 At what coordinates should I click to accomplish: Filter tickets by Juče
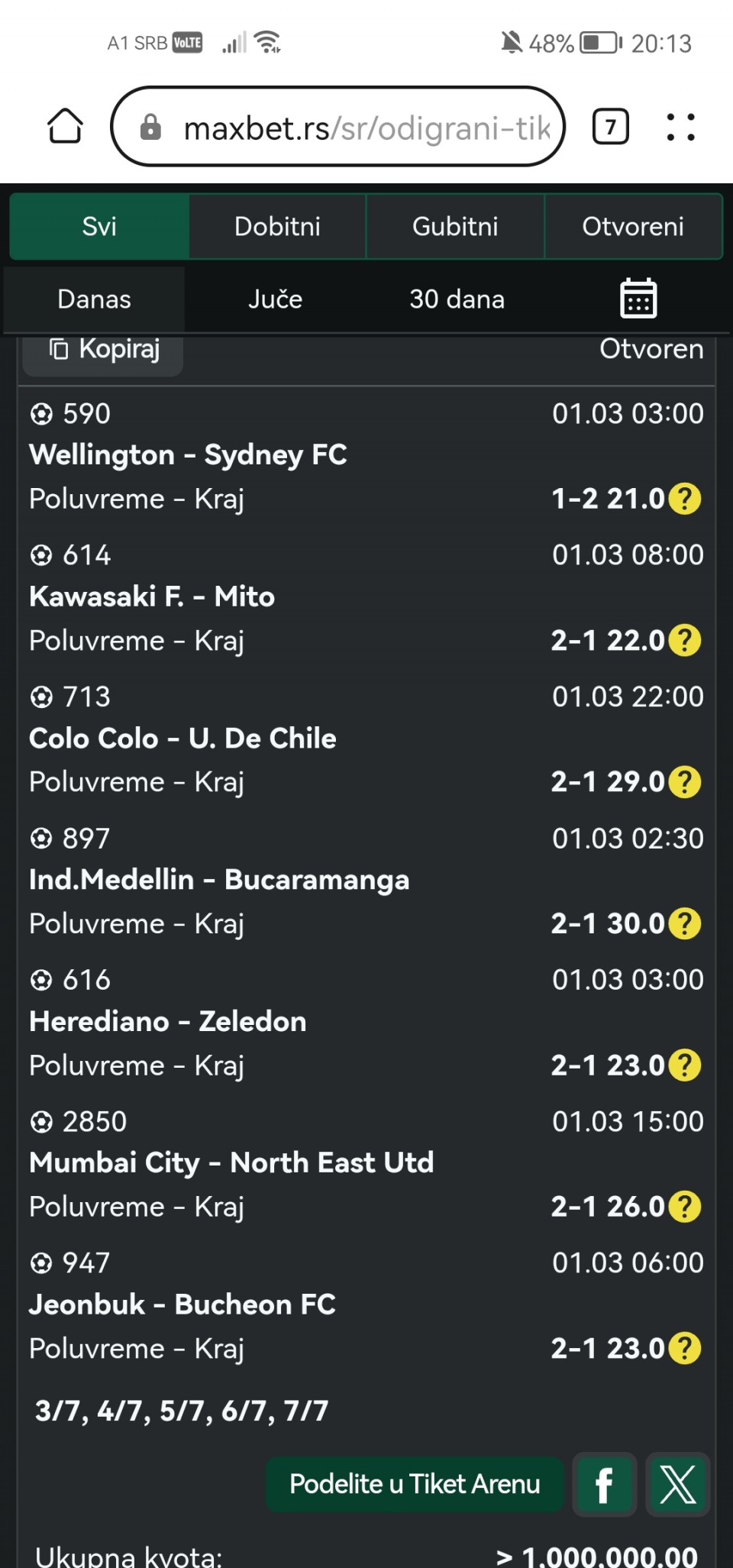pyautogui.click(x=275, y=299)
